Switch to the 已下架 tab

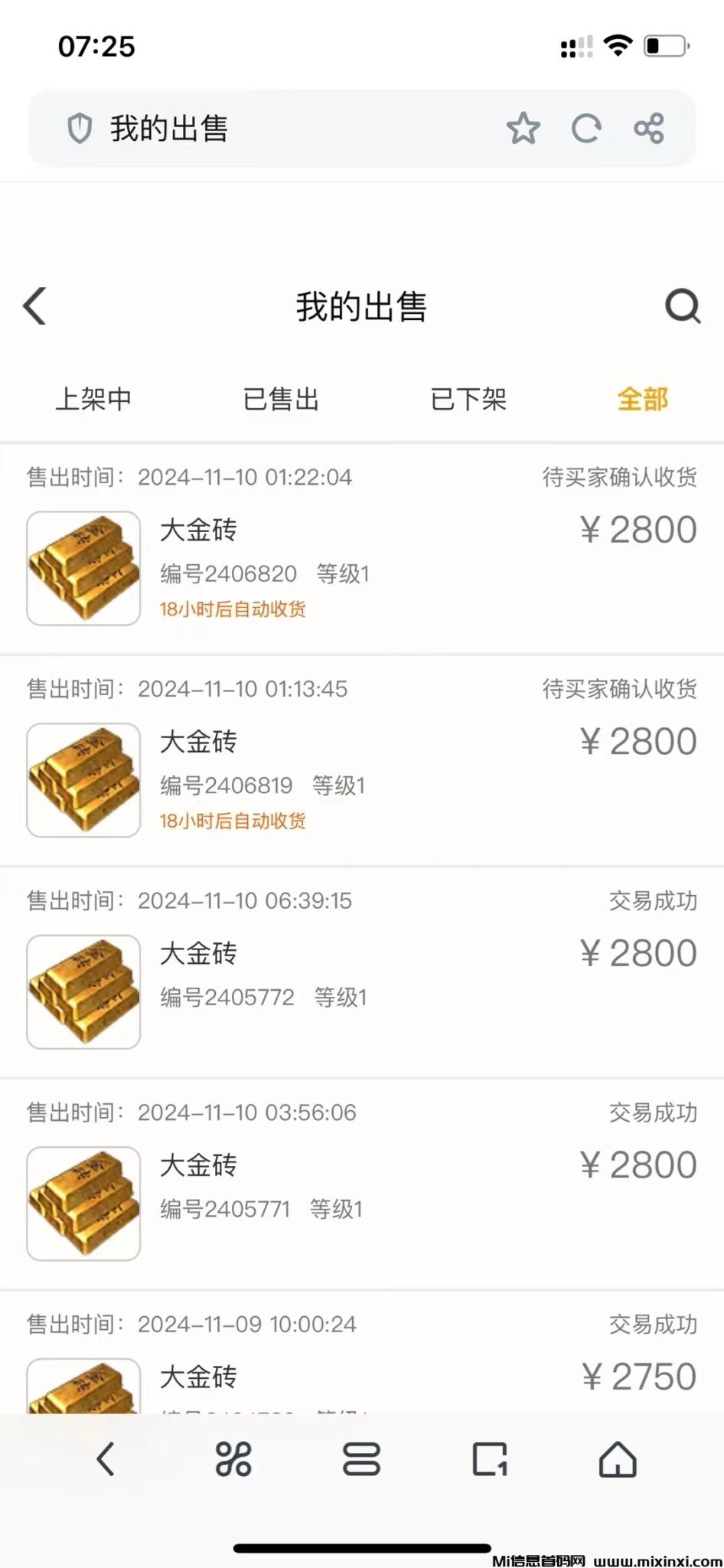coord(468,399)
